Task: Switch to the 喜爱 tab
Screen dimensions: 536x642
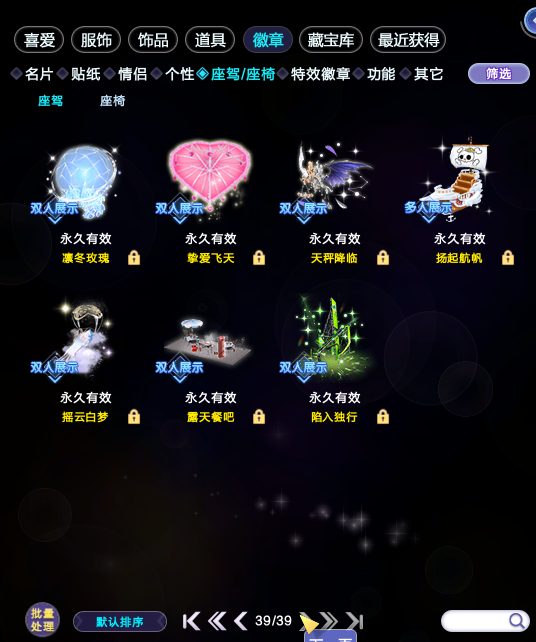Action: point(39,40)
